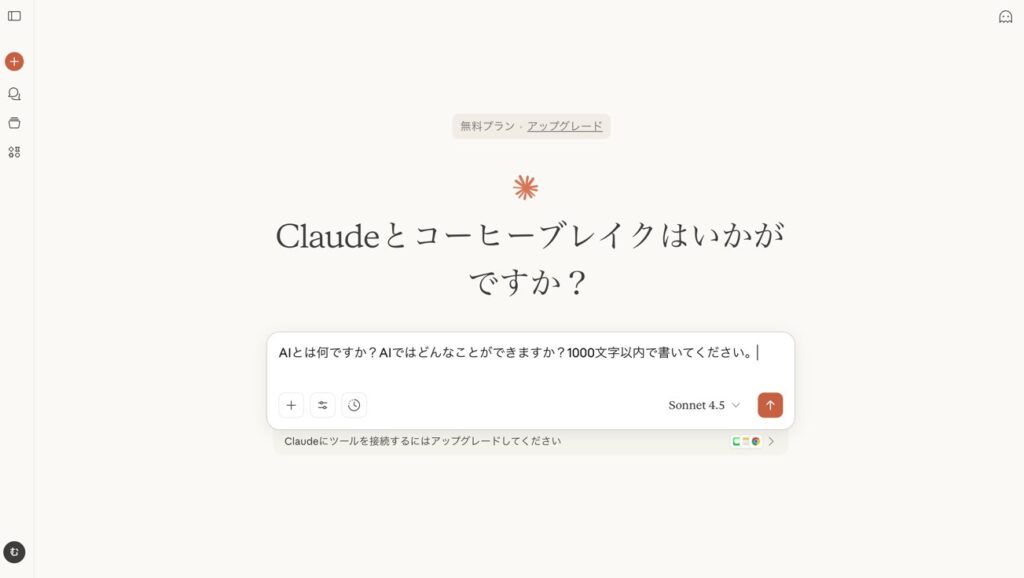Follow the アップグレード upgrade link
Viewport: 1024px width, 578px height.
coord(565,126)
